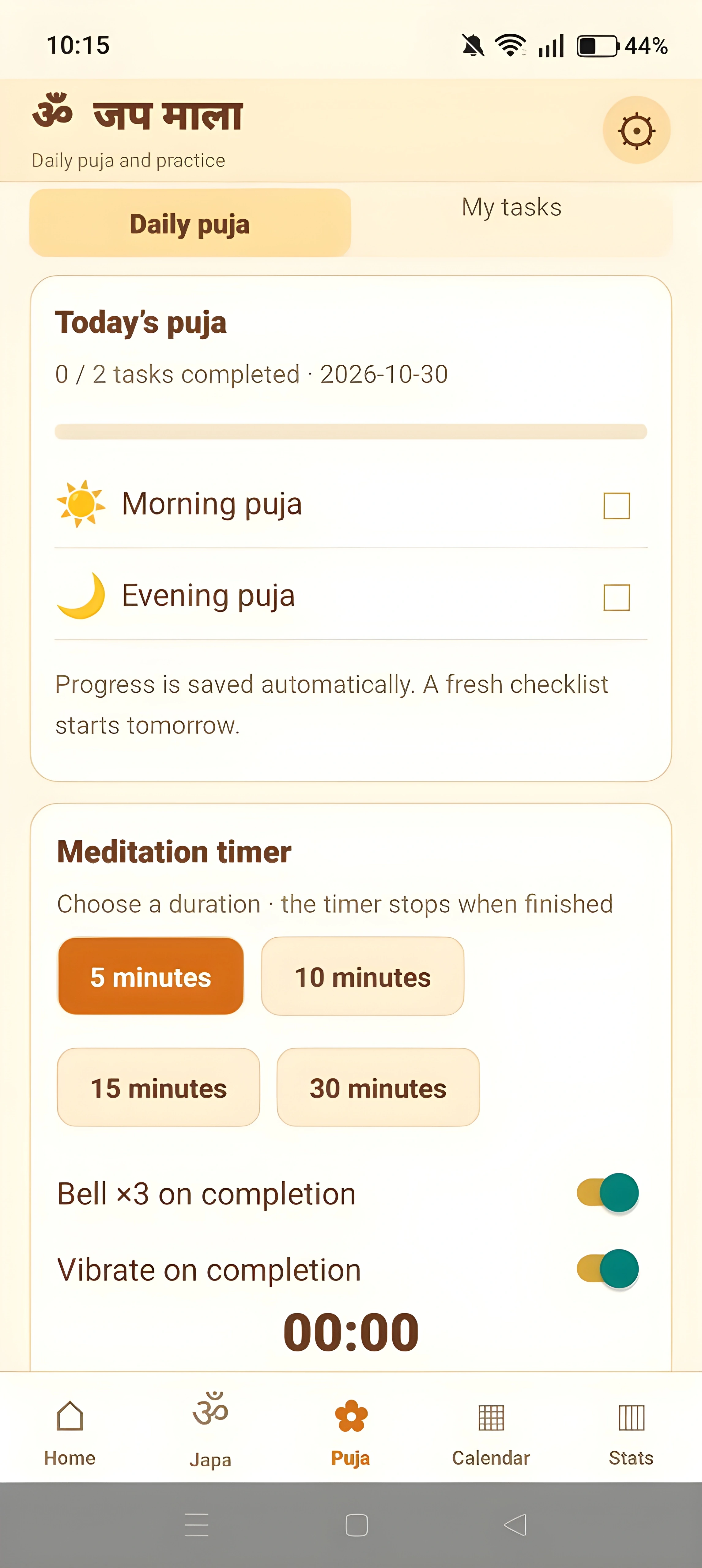Mark Evening puja as done
Viewport: 702px width, 1568px height.
coord(616,598)
